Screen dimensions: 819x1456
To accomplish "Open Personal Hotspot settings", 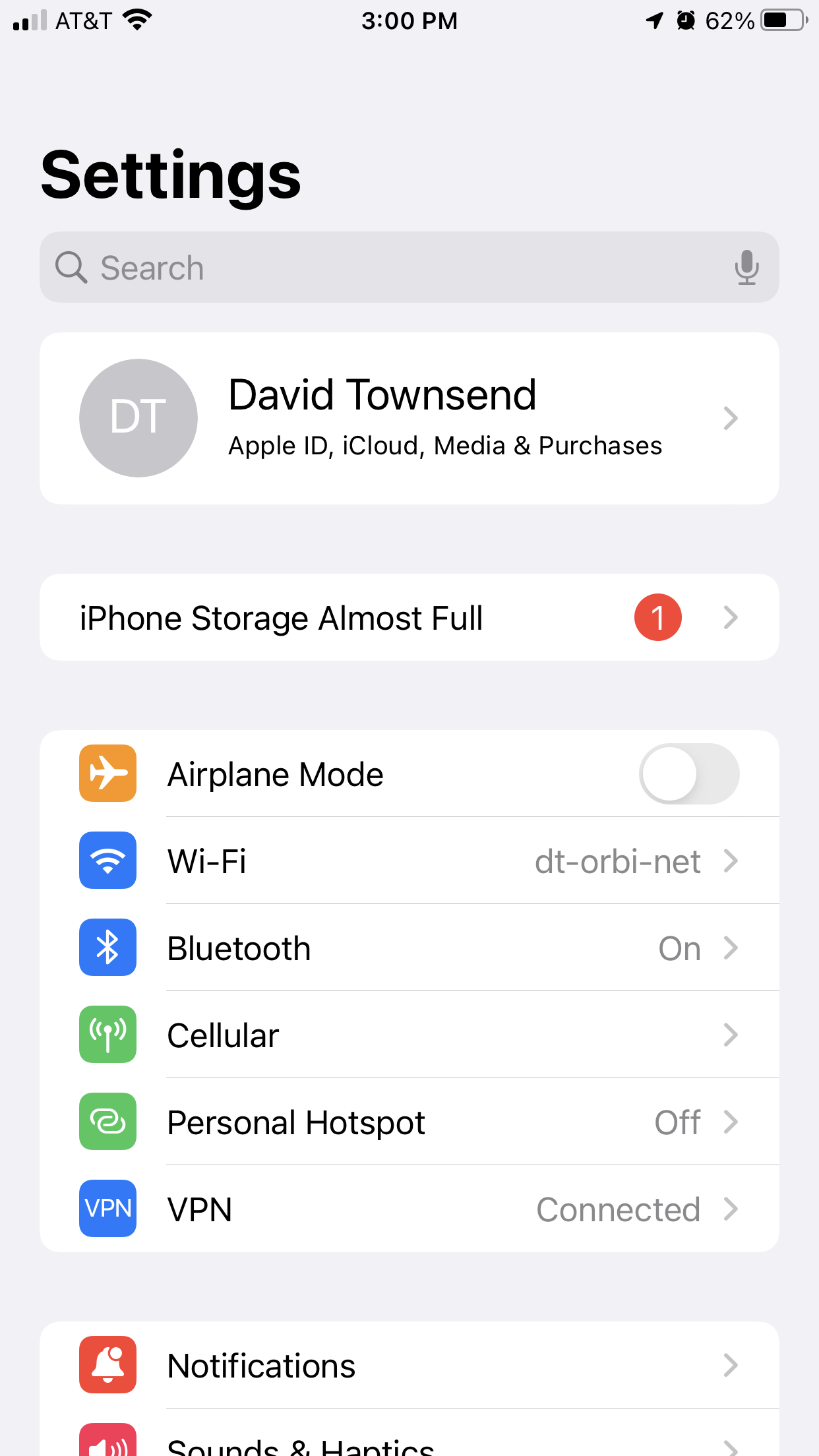I will 409,1122.
